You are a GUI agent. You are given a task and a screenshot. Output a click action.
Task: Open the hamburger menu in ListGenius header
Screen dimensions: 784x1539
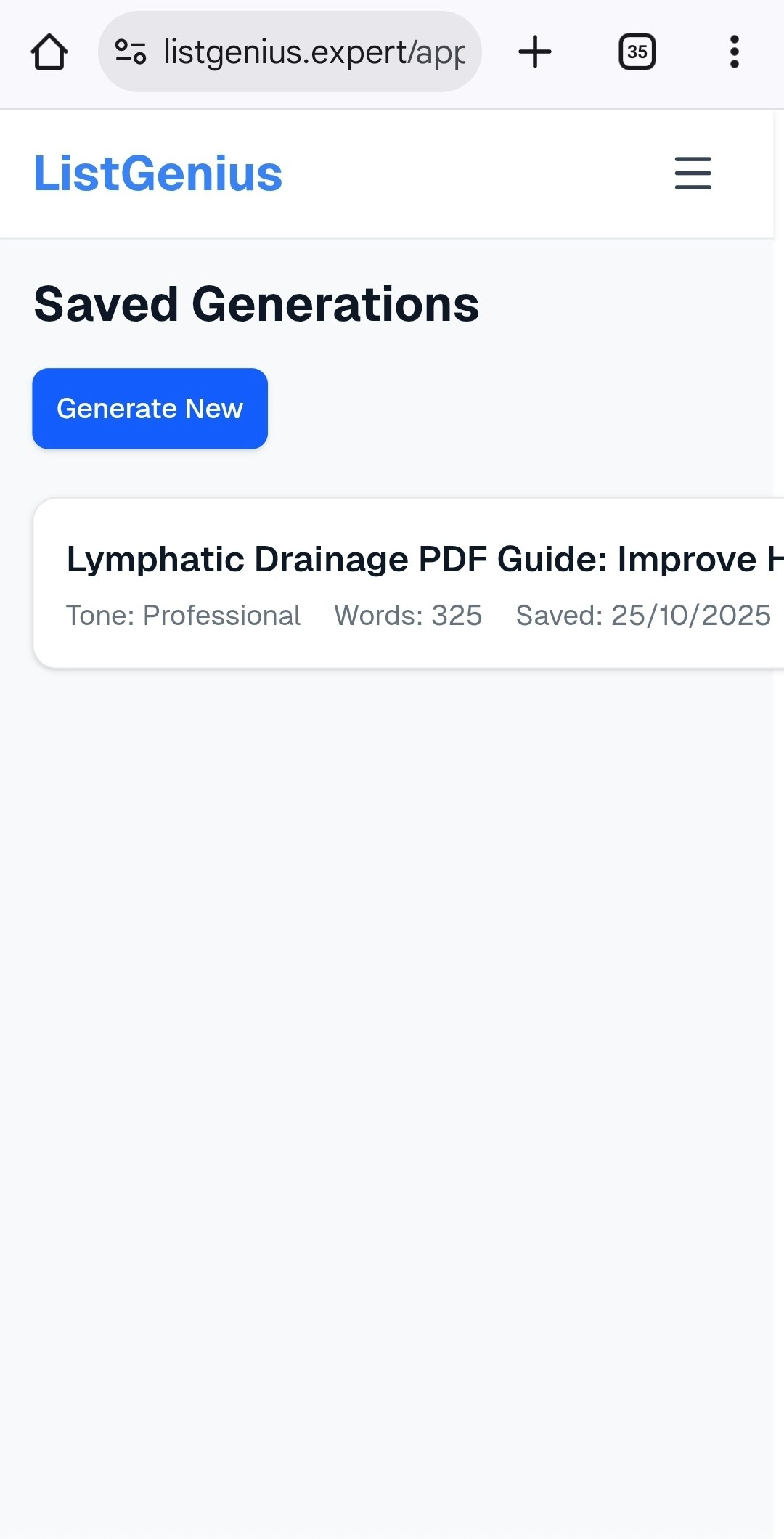[x=693, y=174]
